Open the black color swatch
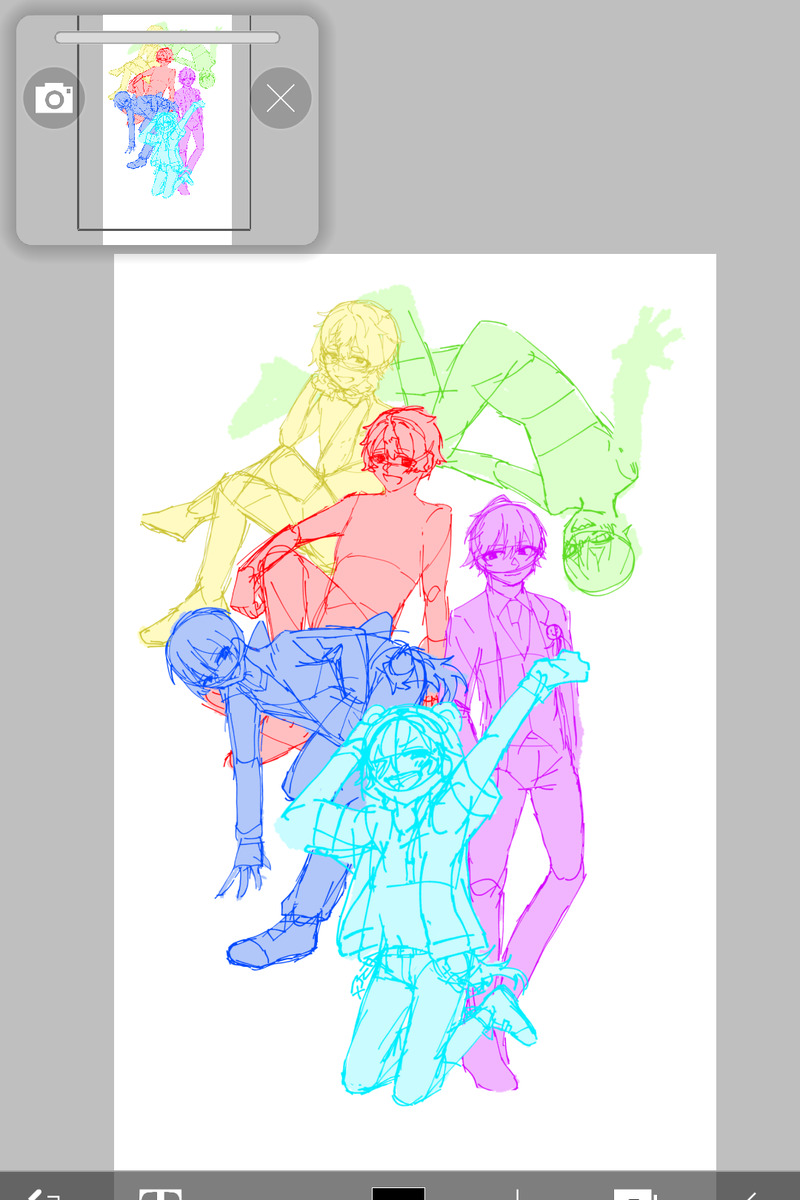This screenshot has height=1200, width=800. point(398,1192)
